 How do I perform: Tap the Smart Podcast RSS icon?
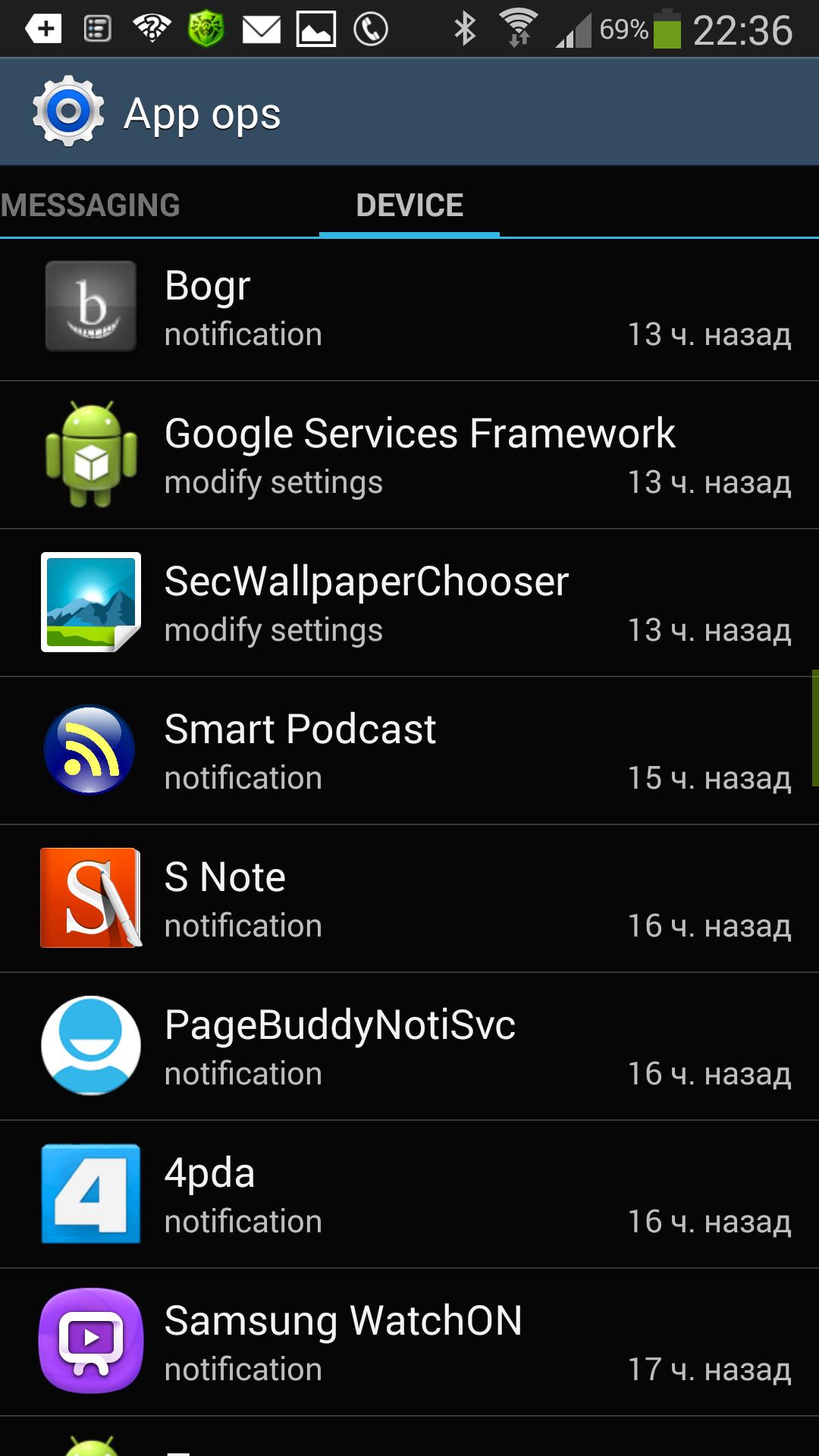pyautogui.click(x=90, y=751)
